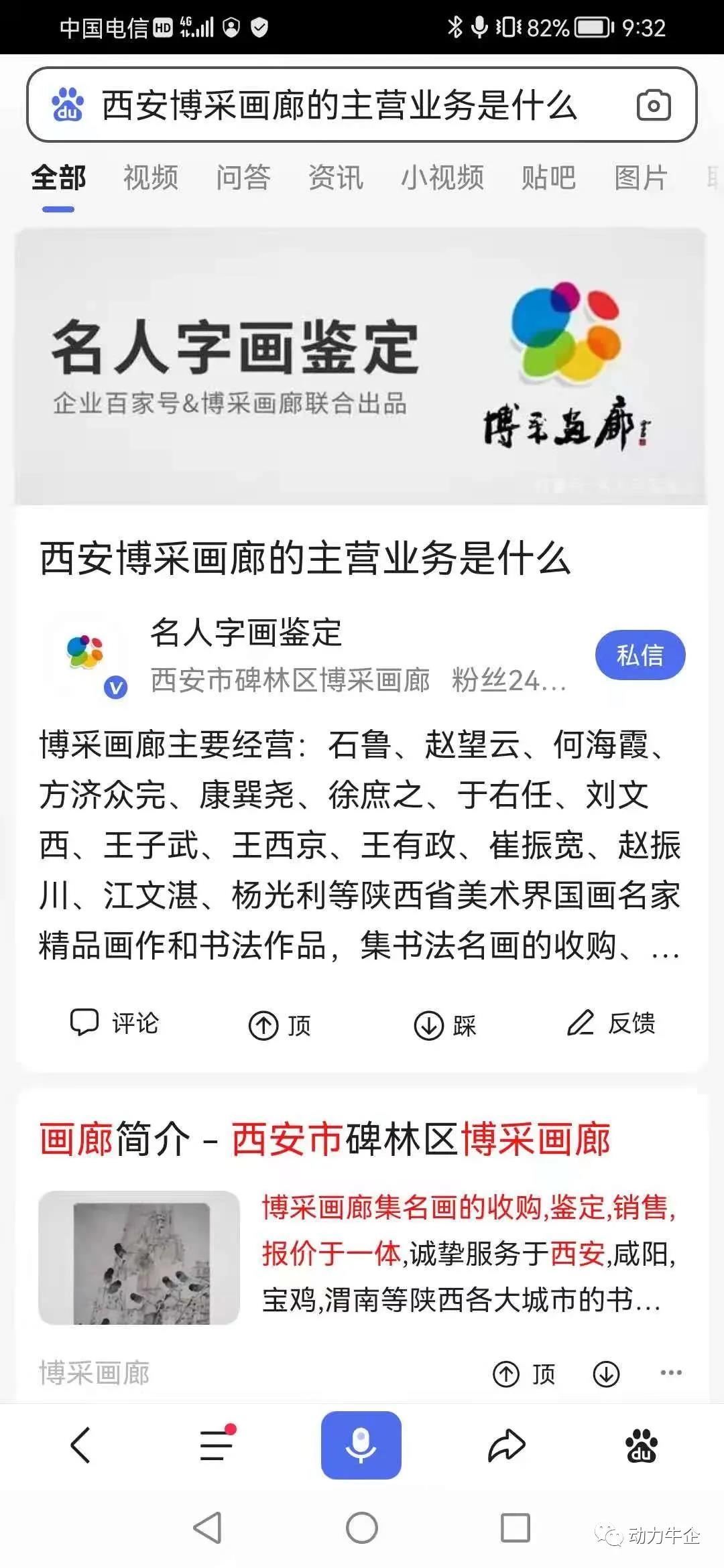The image size is (724, 1568).
Task: Open more options on the 博采画廊 result
Action: (x=670, y=1373)
